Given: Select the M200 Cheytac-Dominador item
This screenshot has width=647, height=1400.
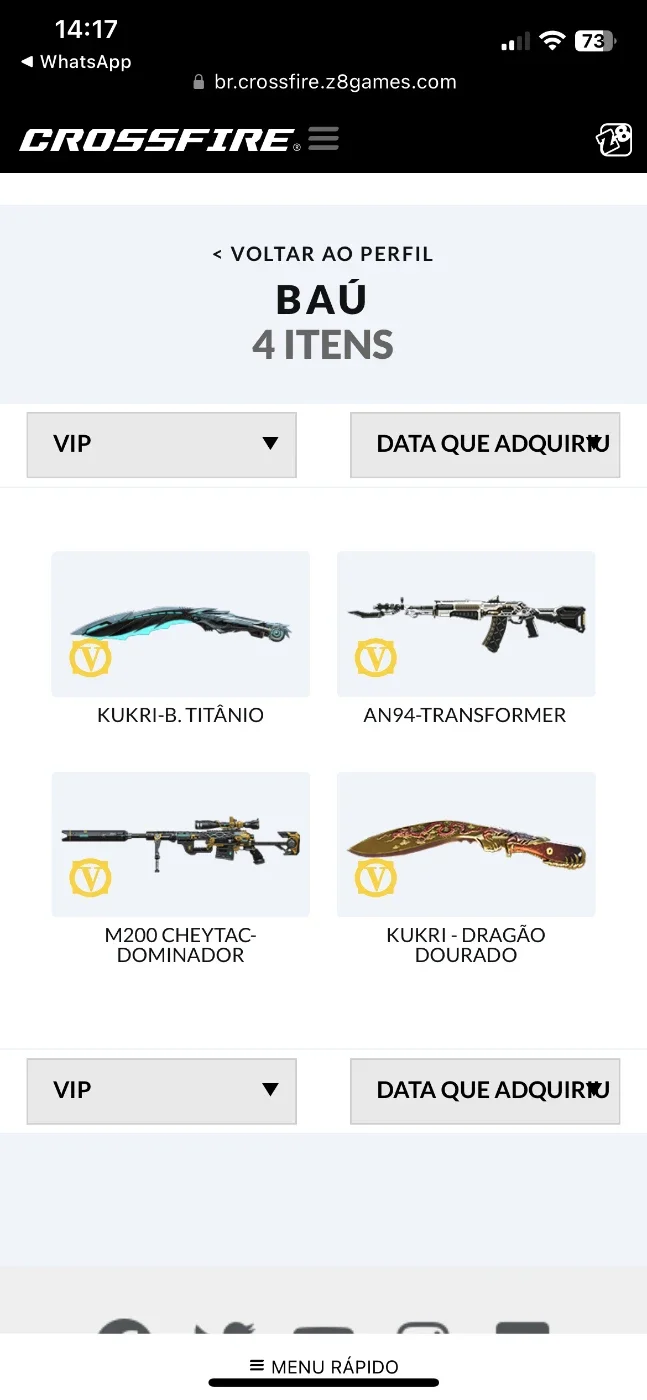Looking at the screenshot, I should pos(181,868).
